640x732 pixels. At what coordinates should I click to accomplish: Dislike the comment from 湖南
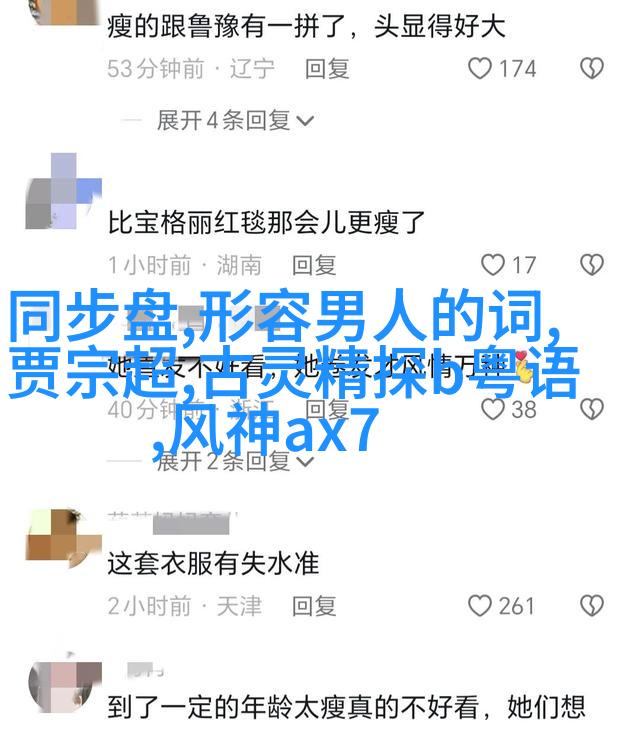coord(592,265)
